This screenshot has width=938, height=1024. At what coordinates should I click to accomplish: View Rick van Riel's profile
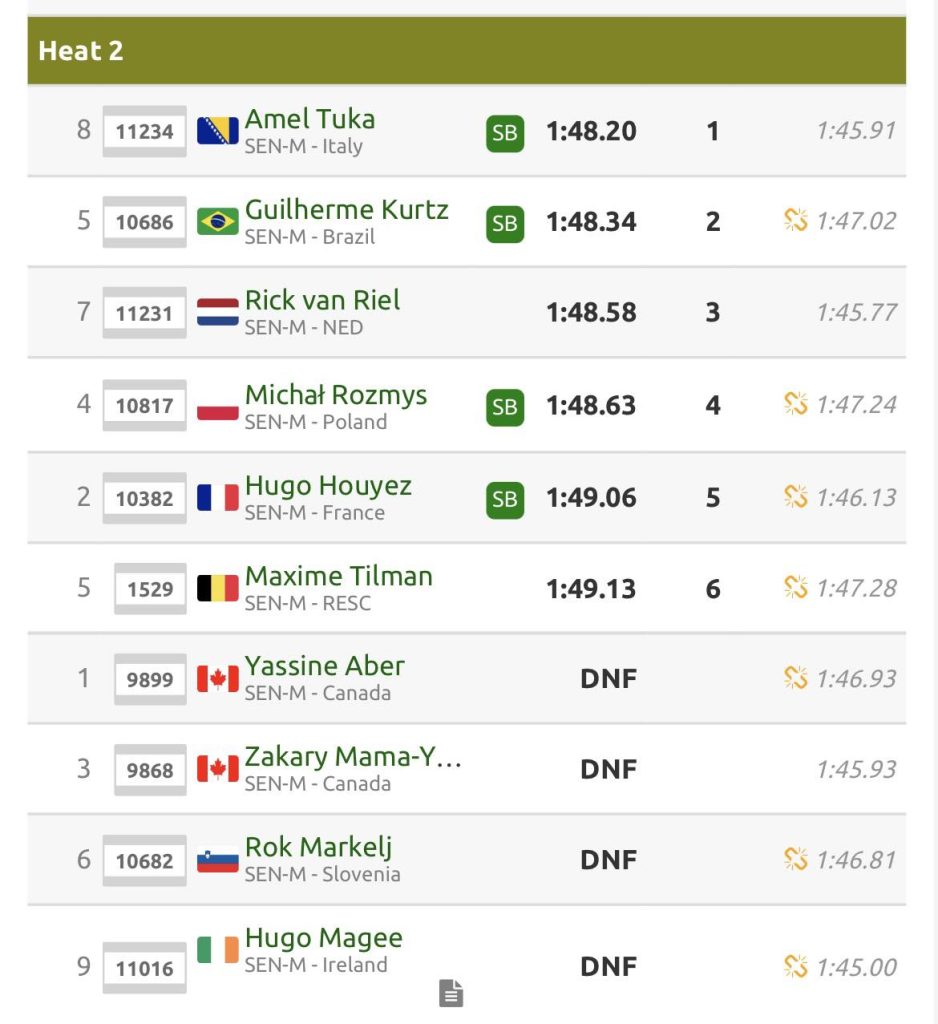click(x=322, y=300)
